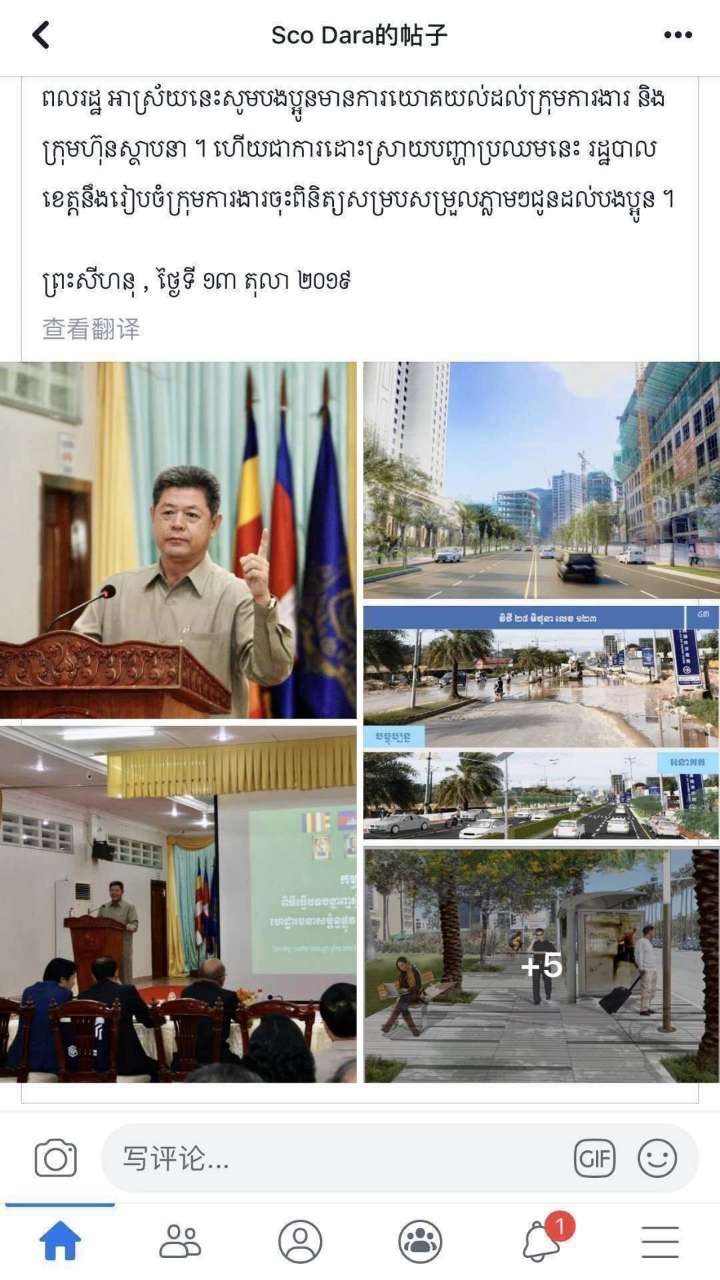The image size is (720, 1280).
Task: Switch to the Friends tab
Action: pyautogui.click(x=180, y=1241)
